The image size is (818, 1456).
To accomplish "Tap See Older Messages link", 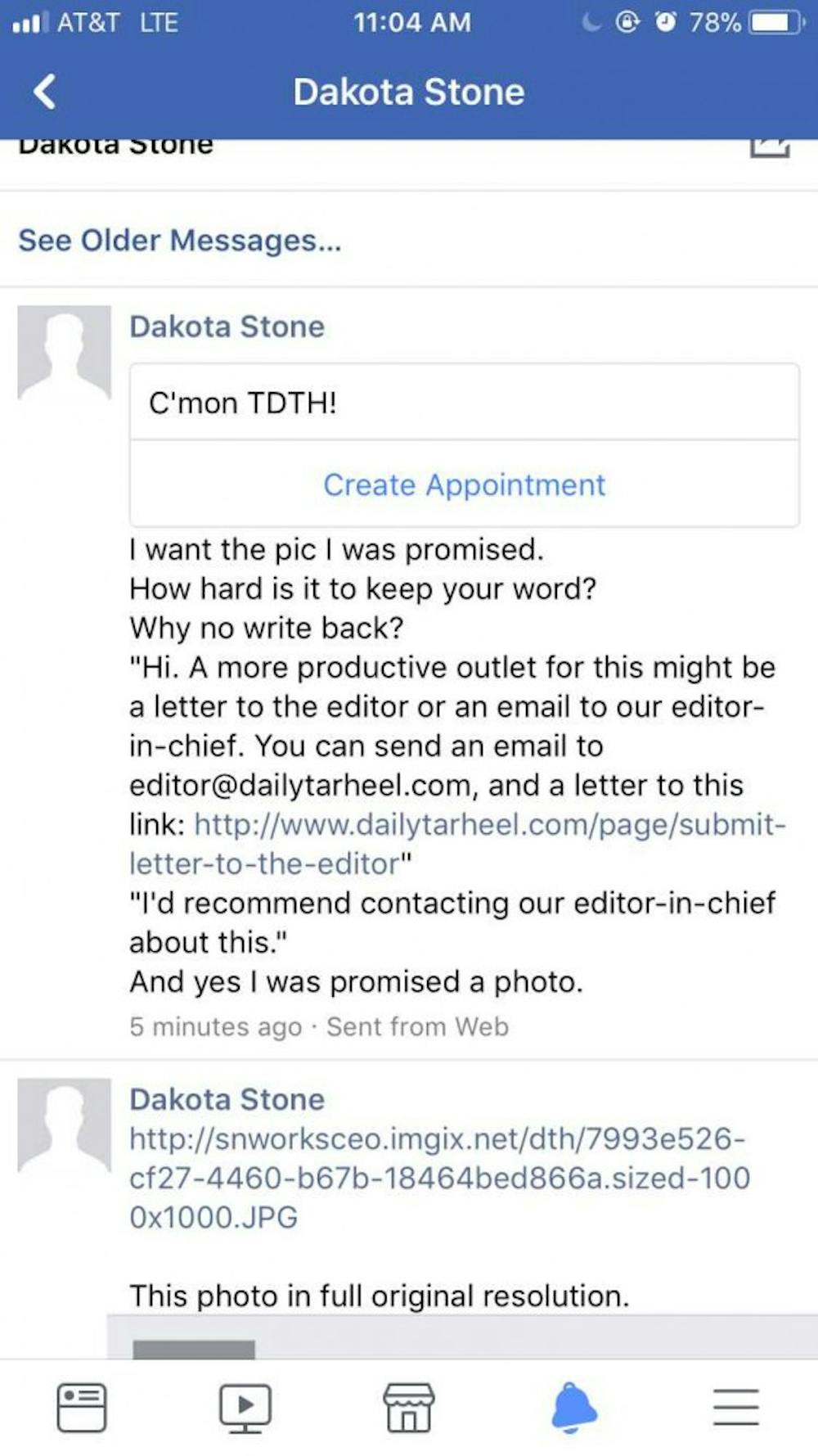I will [x=180, y=241].
